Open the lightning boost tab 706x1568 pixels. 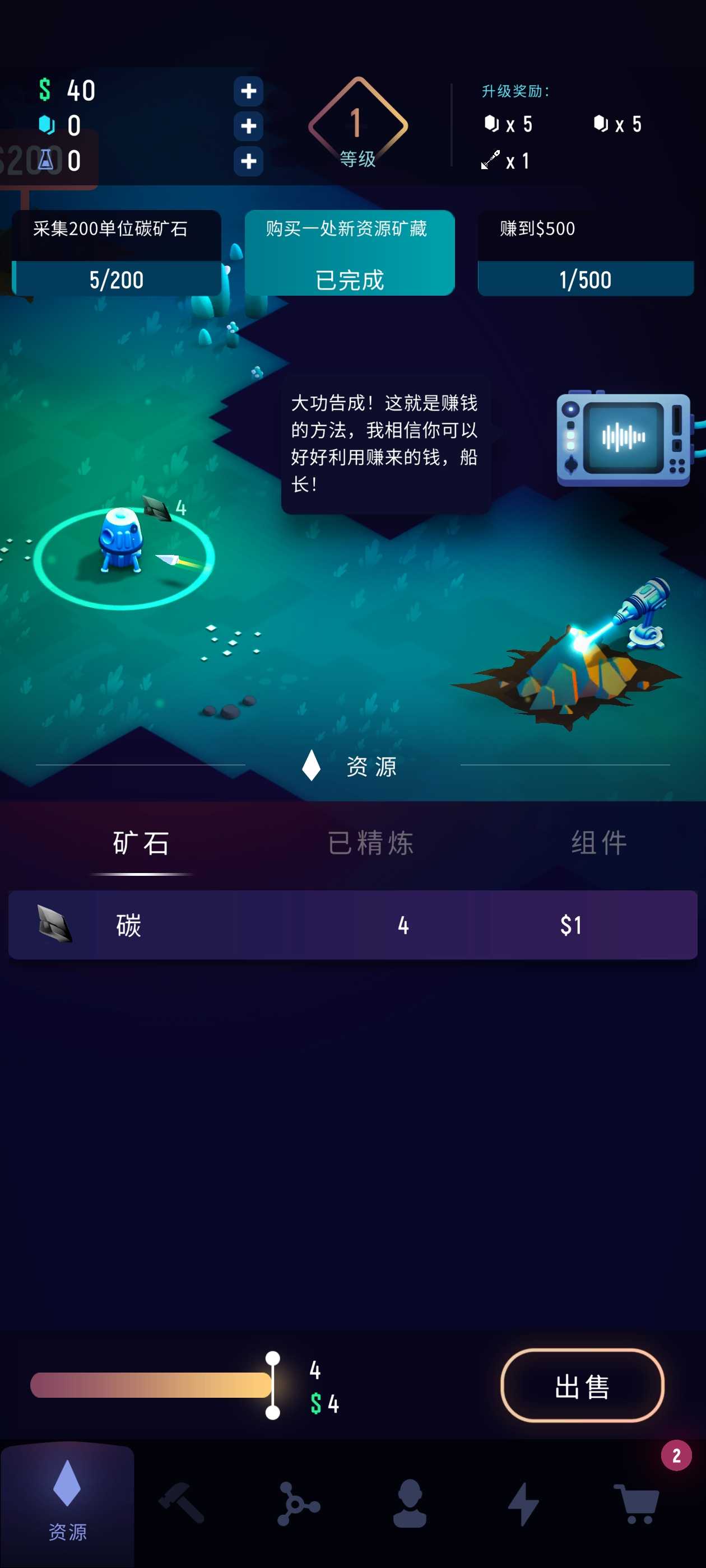point(523,1504)
